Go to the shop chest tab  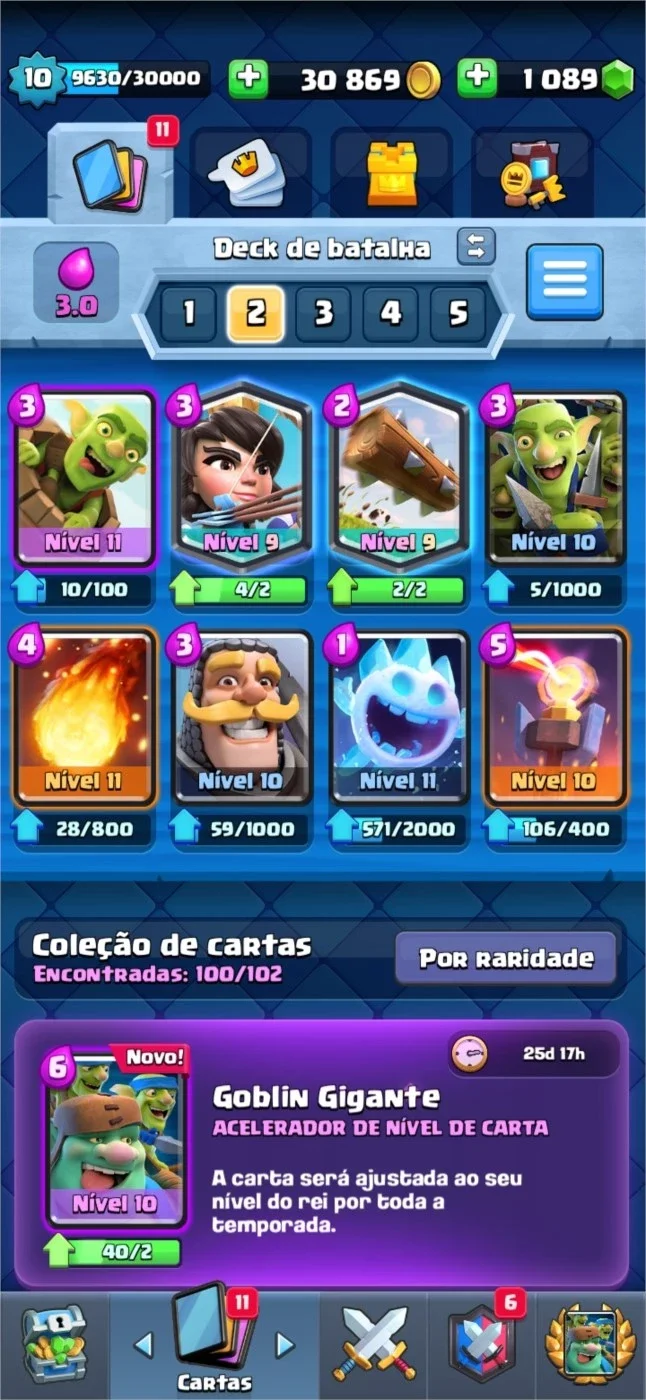coord(54,1345)
